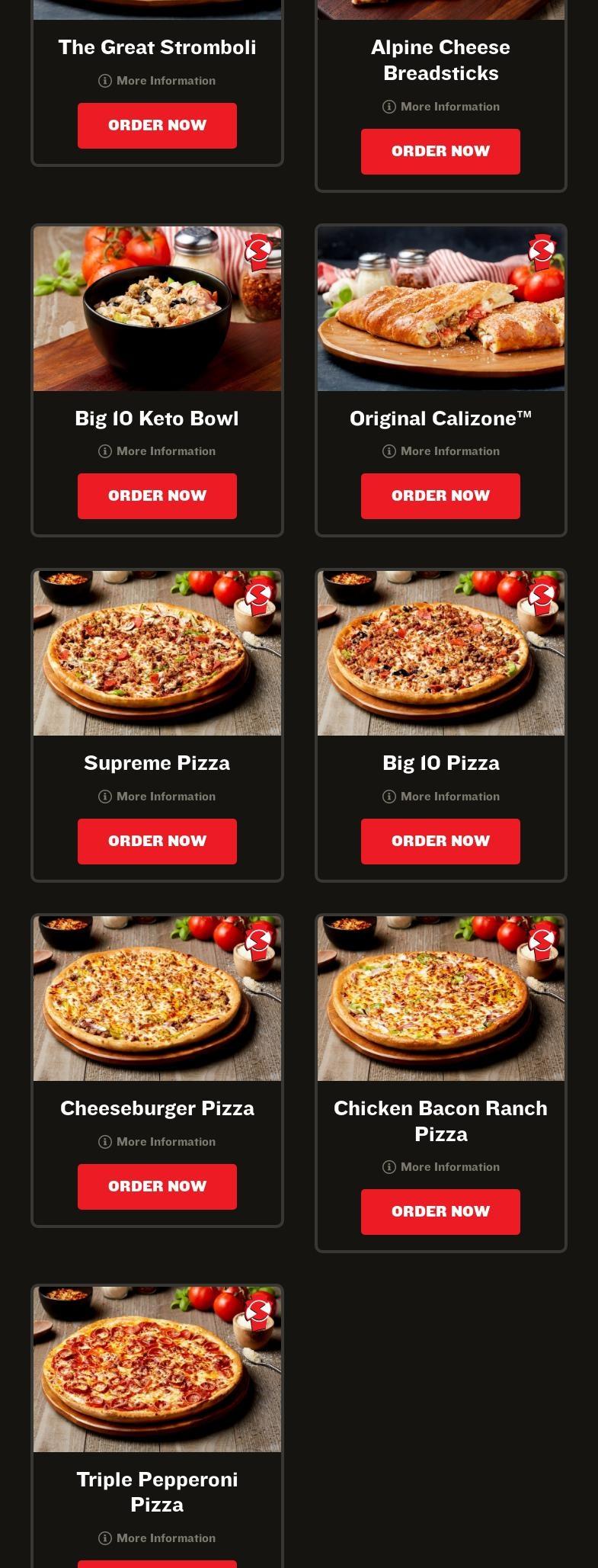Image resolution: width=598 pixels, height=1568 pixels.
Task: Click the Big 10 Keto Bowl photo
Action: click(157, 308)
